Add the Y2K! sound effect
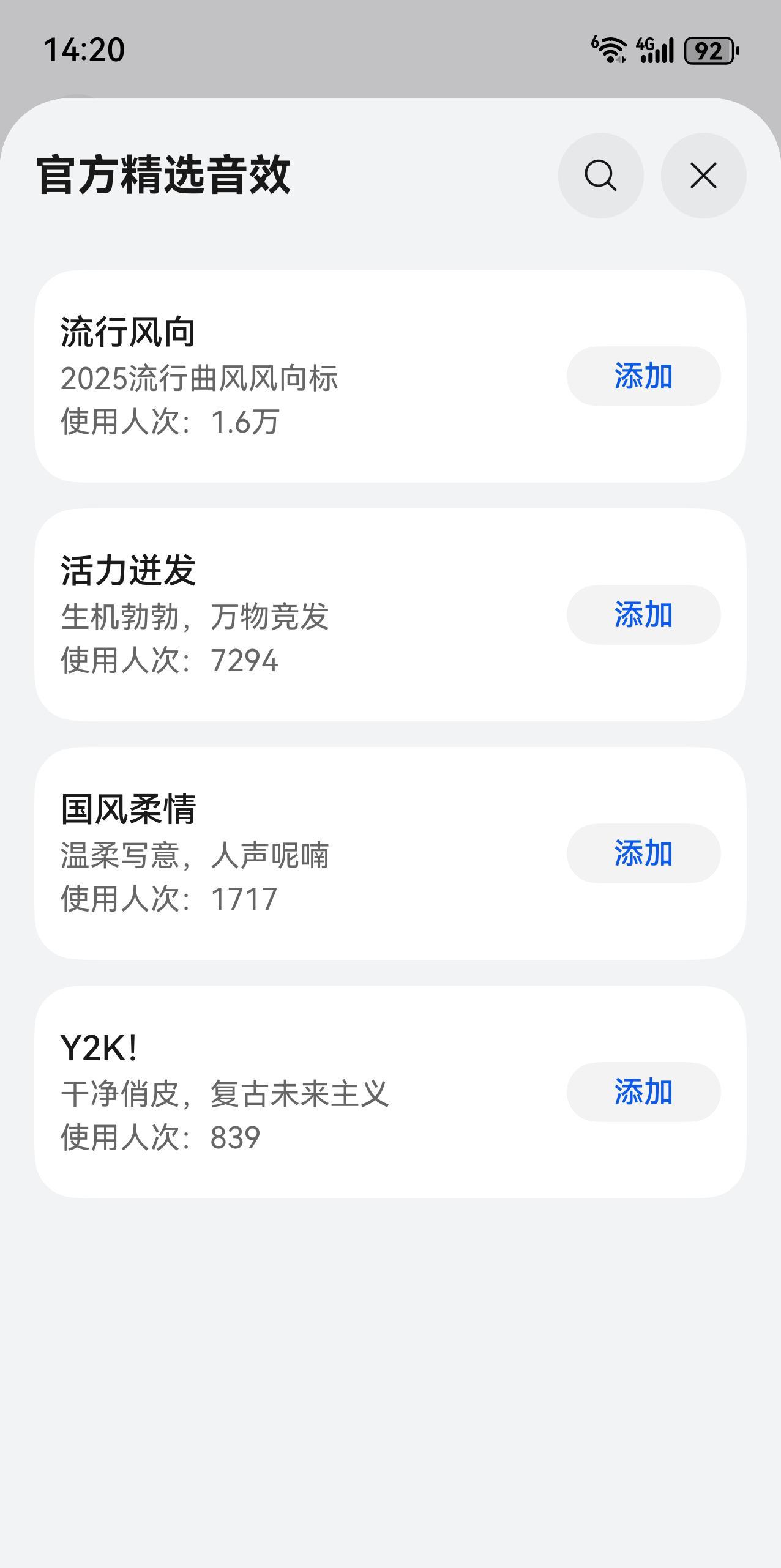The image size is (781, 1568). click(643, 1092)
